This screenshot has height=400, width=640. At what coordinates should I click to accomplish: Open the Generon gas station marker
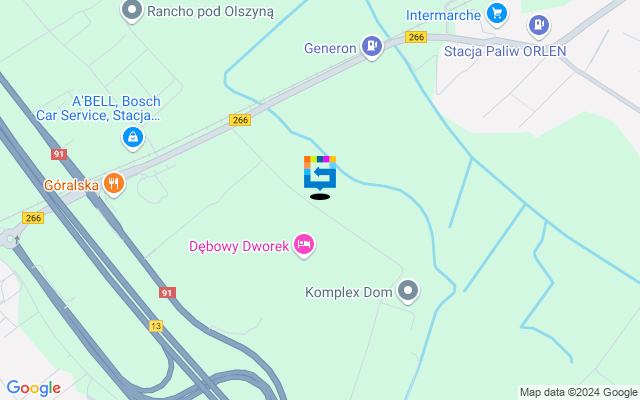(x=372, y=46)
